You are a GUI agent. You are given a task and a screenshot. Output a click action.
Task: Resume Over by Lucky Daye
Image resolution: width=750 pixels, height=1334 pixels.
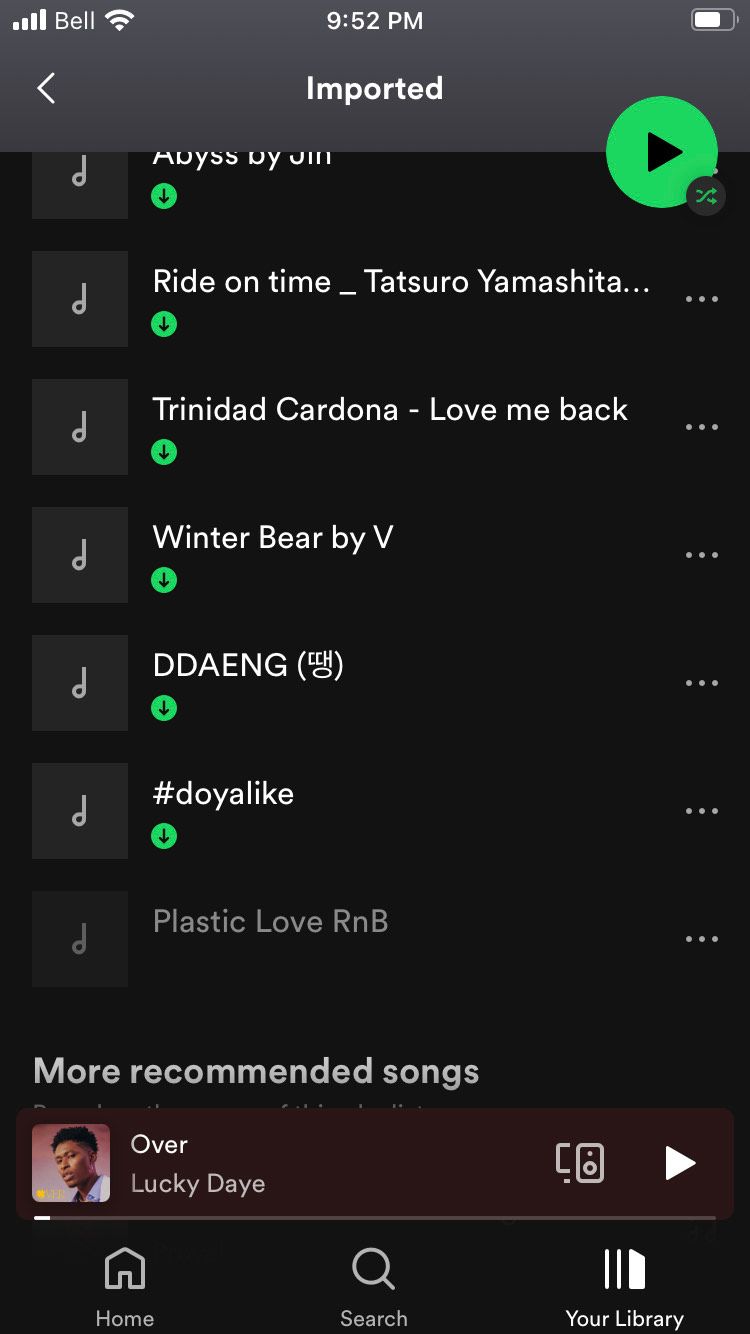680,1163
